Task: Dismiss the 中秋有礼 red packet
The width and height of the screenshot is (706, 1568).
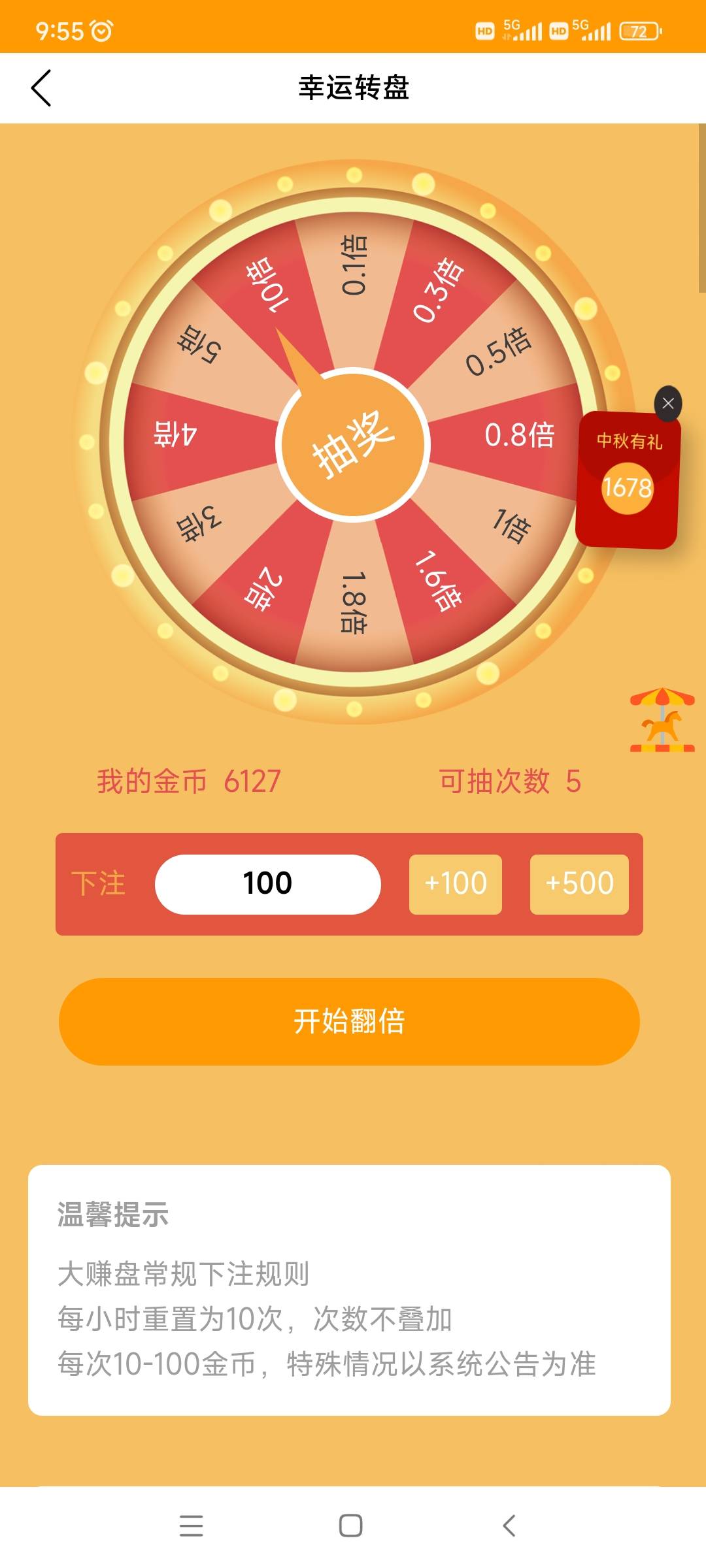Action: tap(667, 403)
